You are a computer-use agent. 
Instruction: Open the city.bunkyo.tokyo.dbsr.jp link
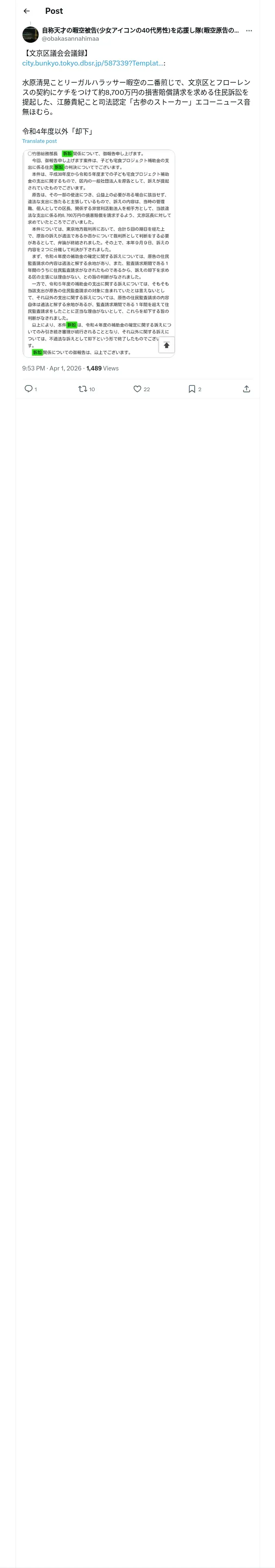tap(92, 63)
